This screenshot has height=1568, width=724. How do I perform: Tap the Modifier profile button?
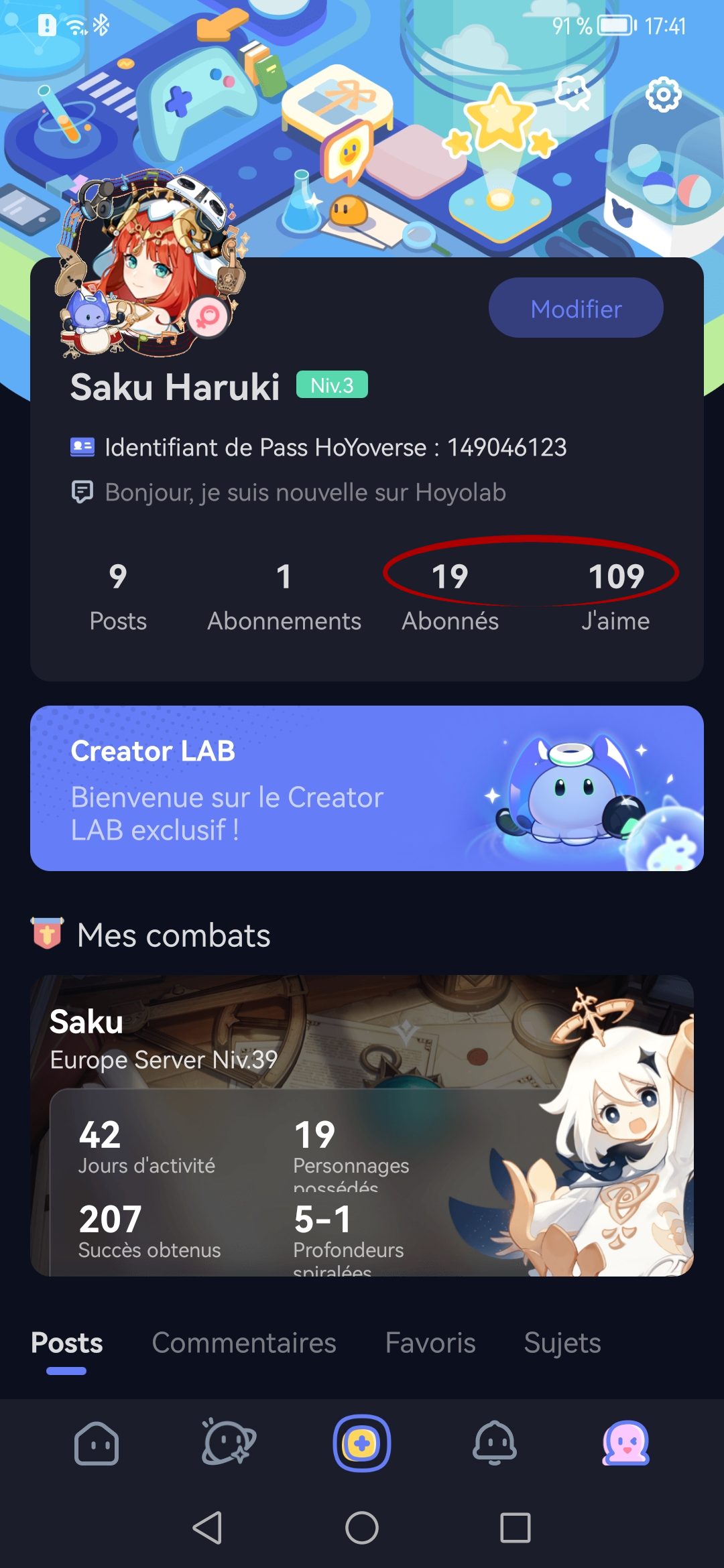575,308
